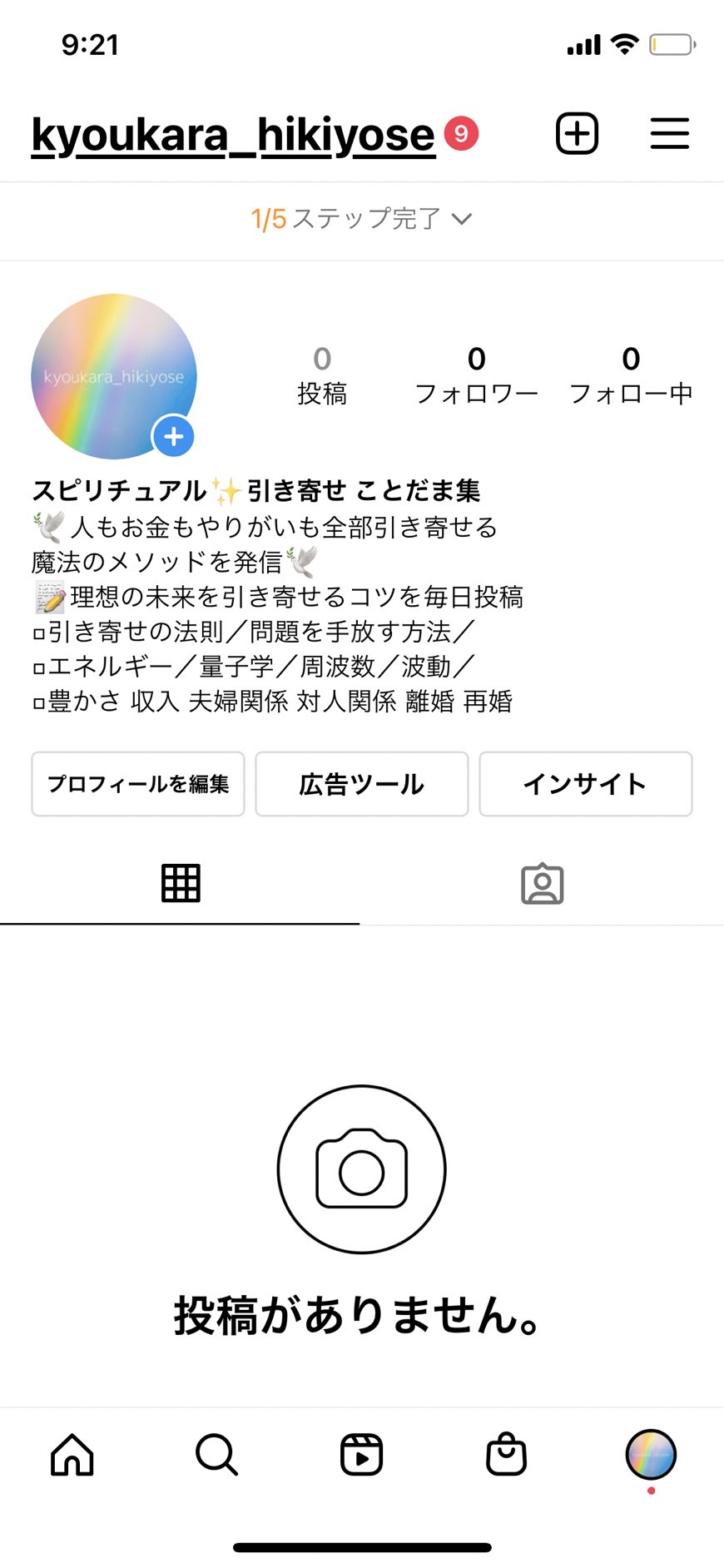Image resolution: width=724 pixels, height=1568 pixels.
Task: Tap プロフィールを編集 button
Action: click(138, 784)
